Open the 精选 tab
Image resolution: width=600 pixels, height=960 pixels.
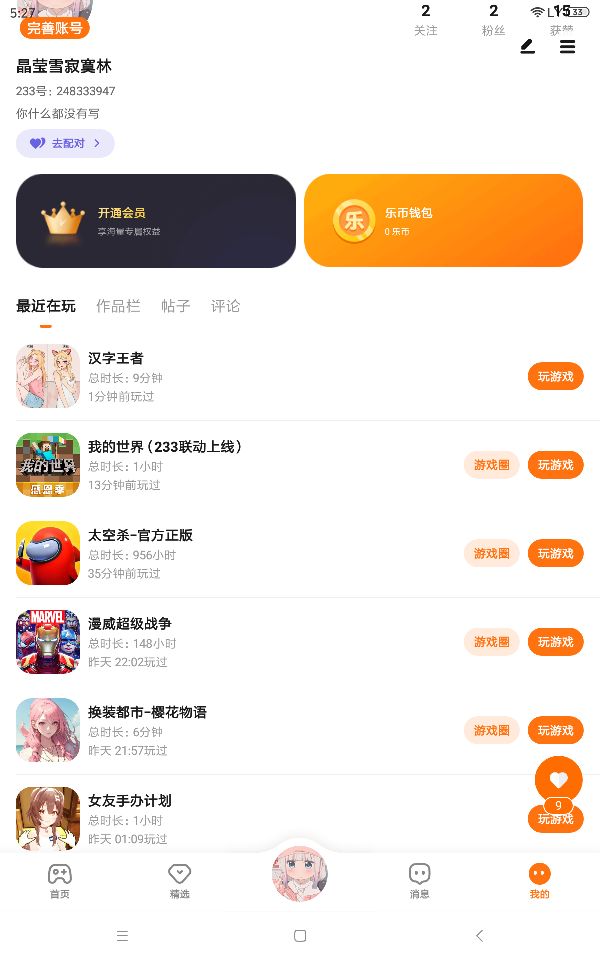point(180,881)
